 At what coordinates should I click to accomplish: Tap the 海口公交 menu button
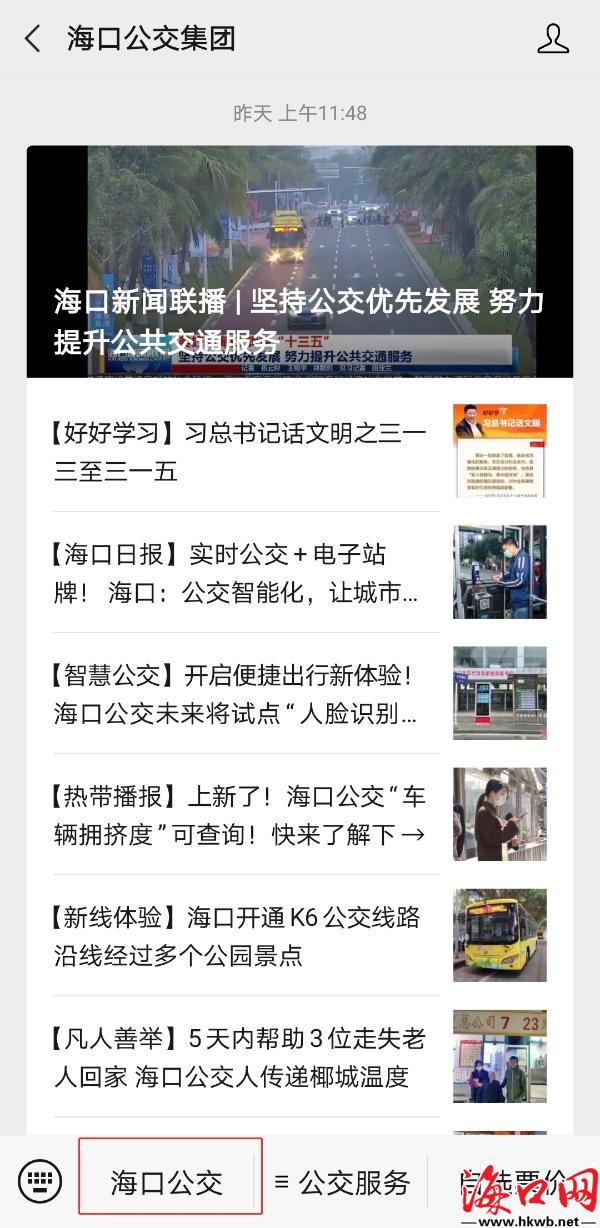coord(169,1182)
